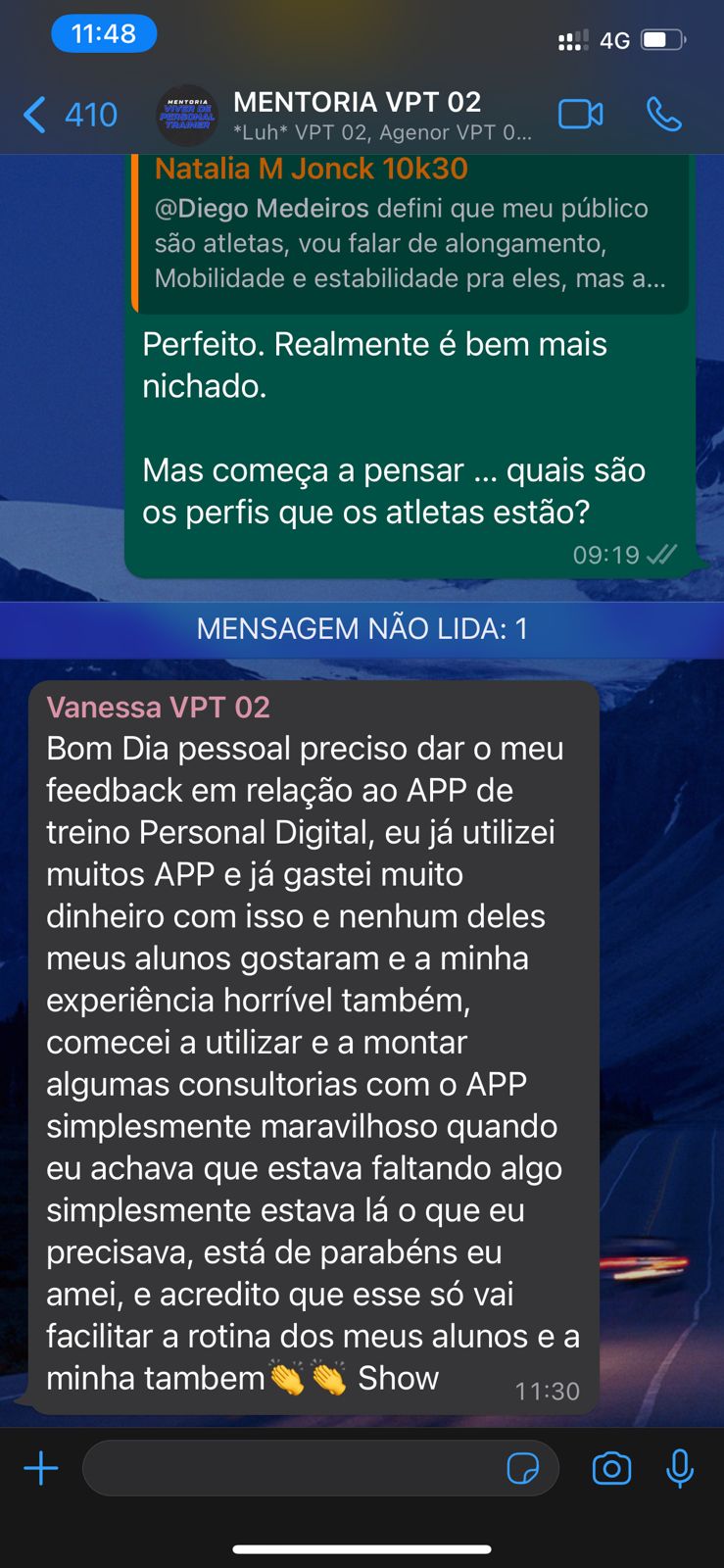724x1568 pixels.
Task: Start a group voice call
Action: tap(663, 115)
